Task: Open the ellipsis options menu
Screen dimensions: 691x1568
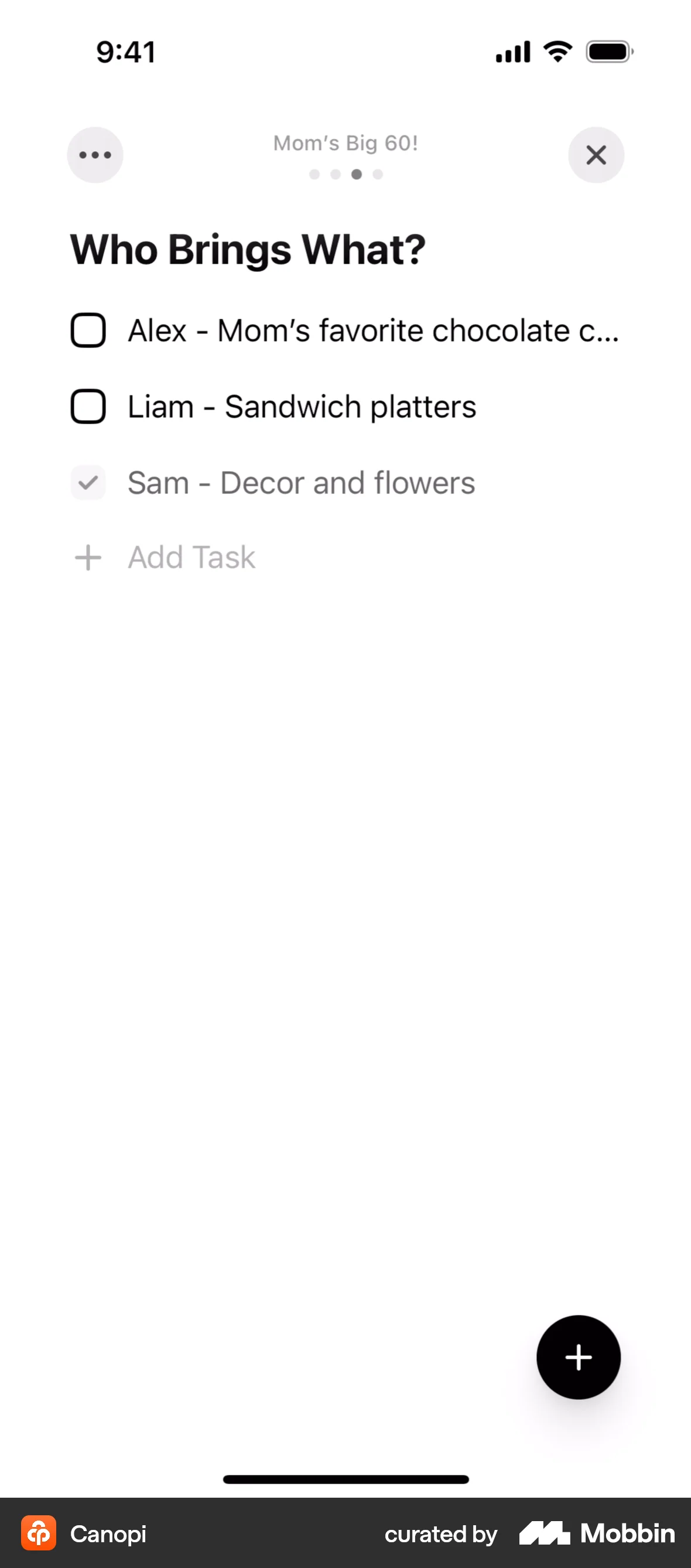Action: pos(95,155)
